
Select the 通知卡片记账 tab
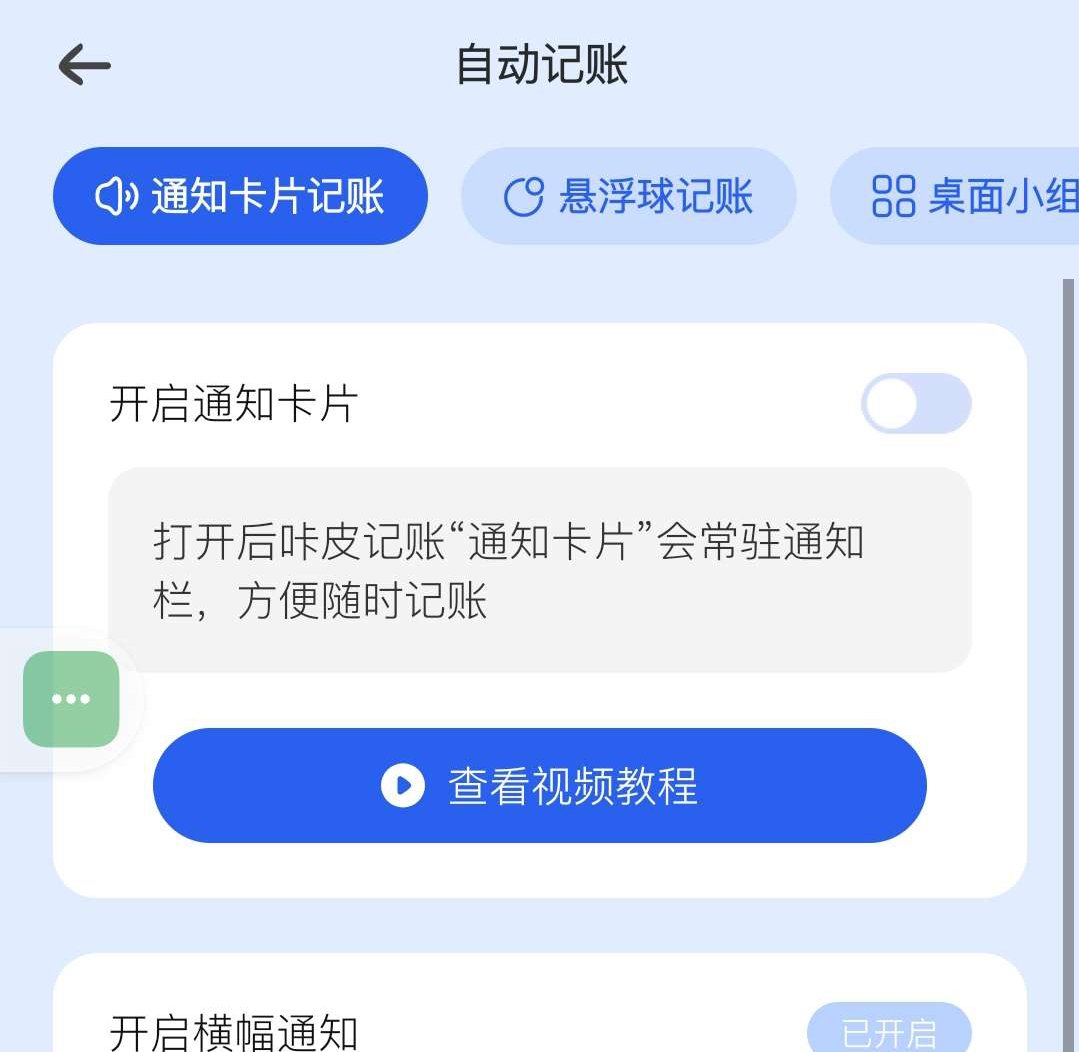pyautogui.click(x=240, y=196)
